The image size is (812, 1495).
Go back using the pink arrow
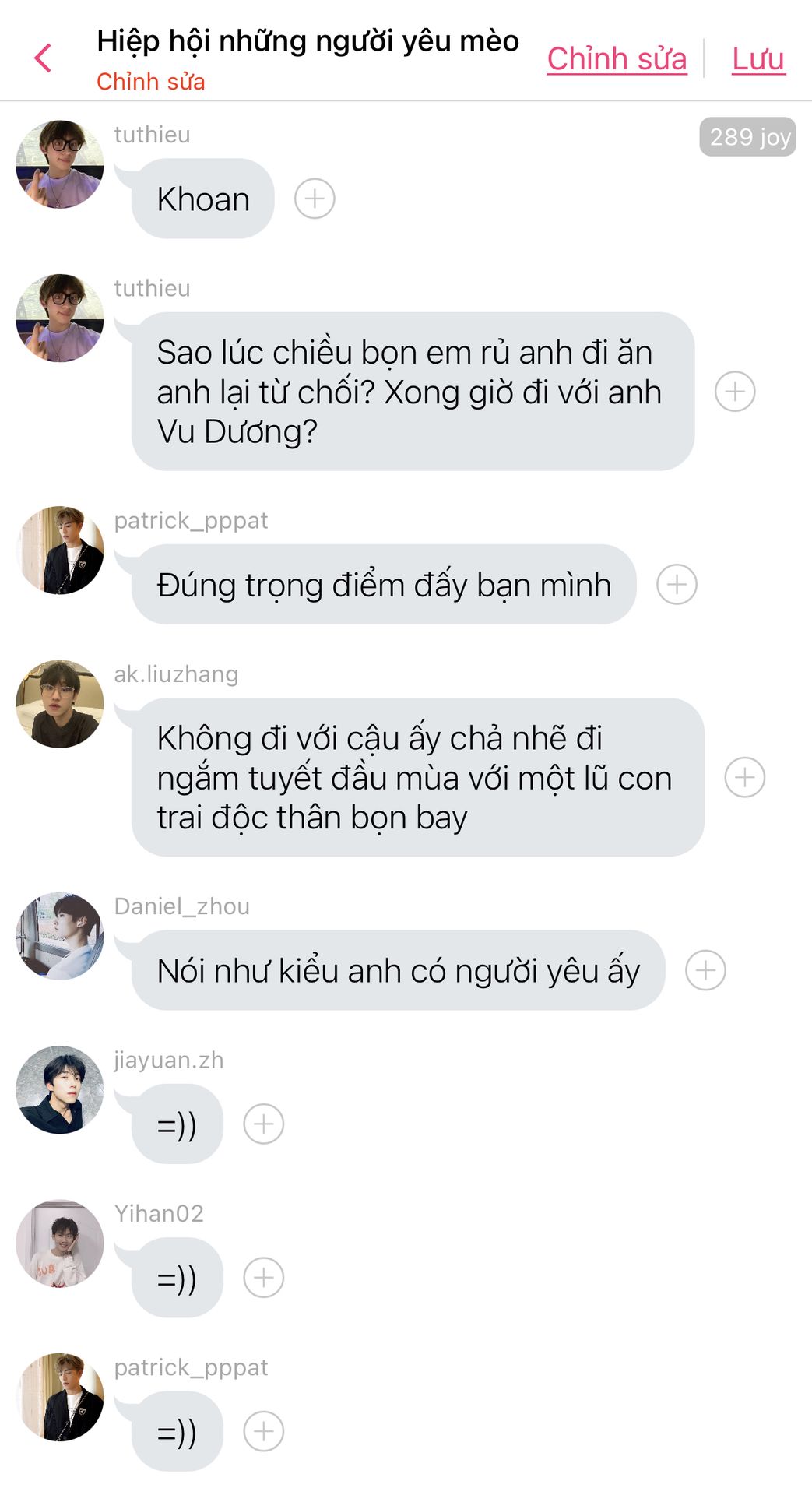pos(43,58)
